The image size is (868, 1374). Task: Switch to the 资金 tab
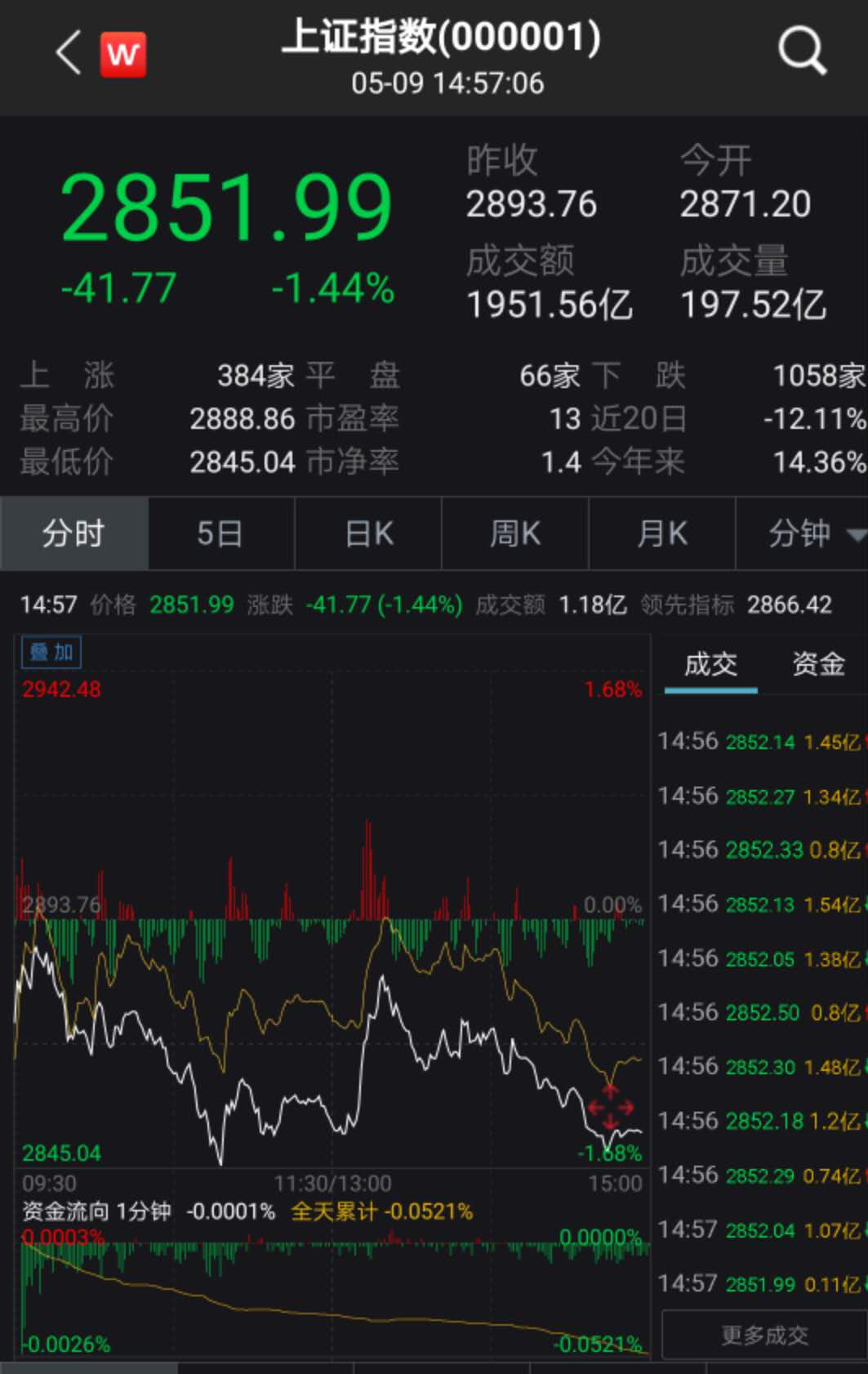(x=818, y=664)
